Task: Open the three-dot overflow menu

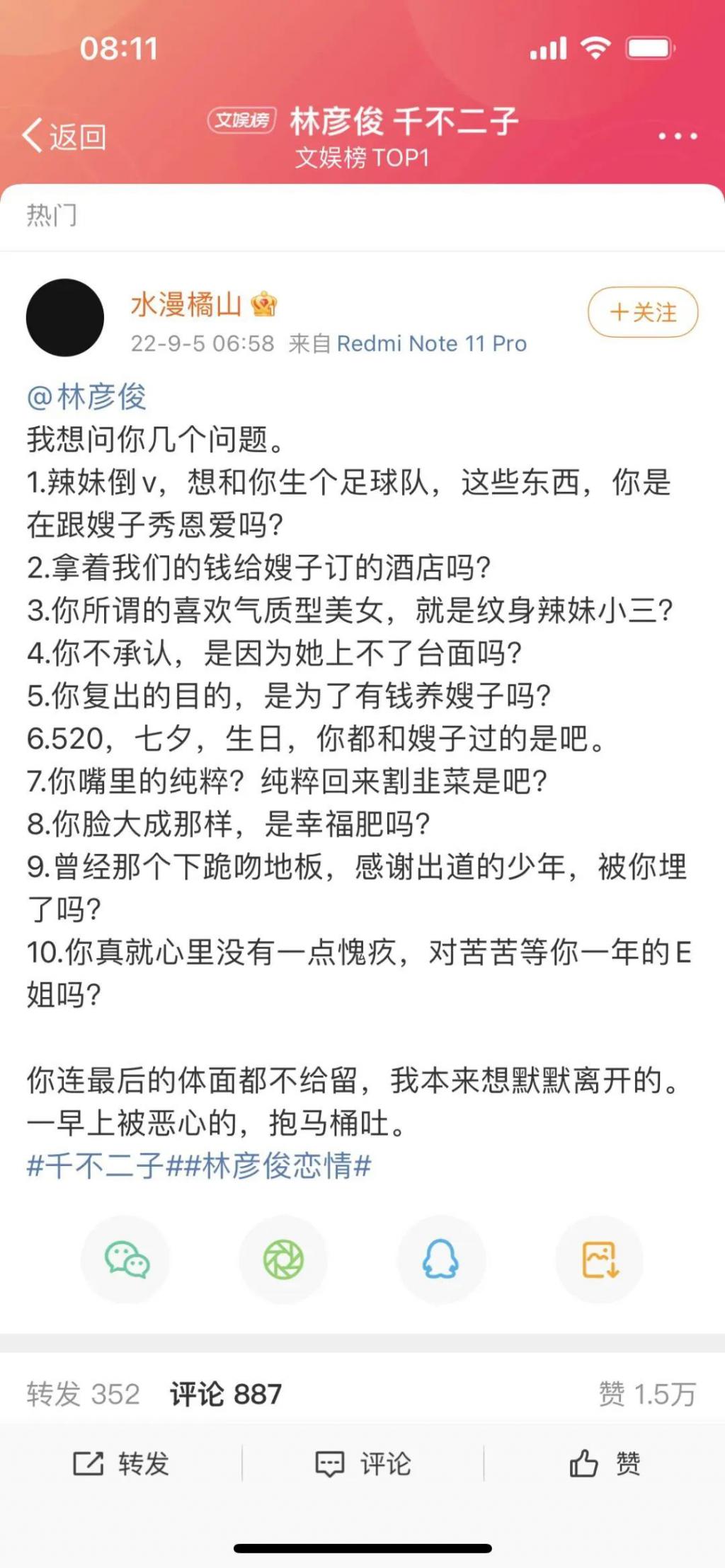Action: 678,136
